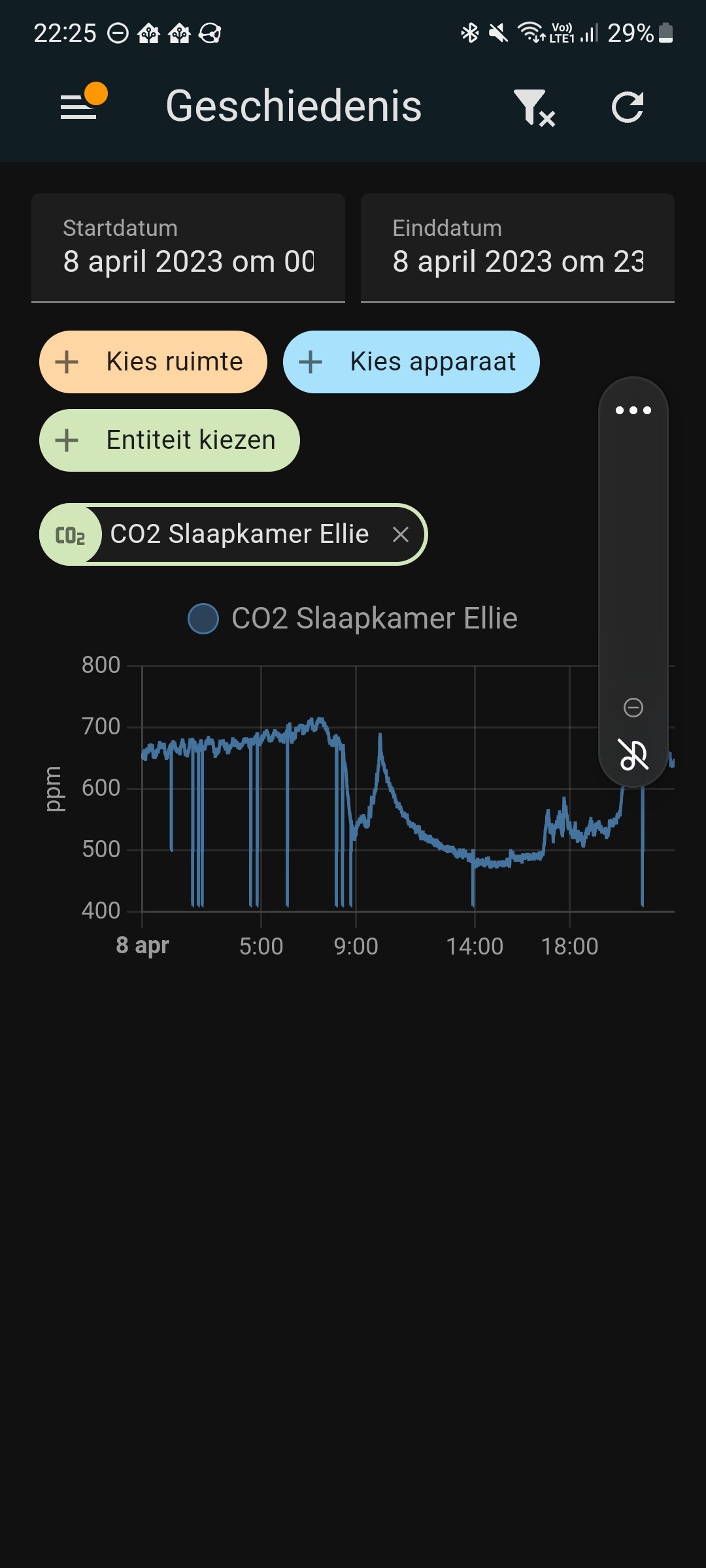
Task: Open the Kies ruimte selector
Action: [x=152, y=361]
